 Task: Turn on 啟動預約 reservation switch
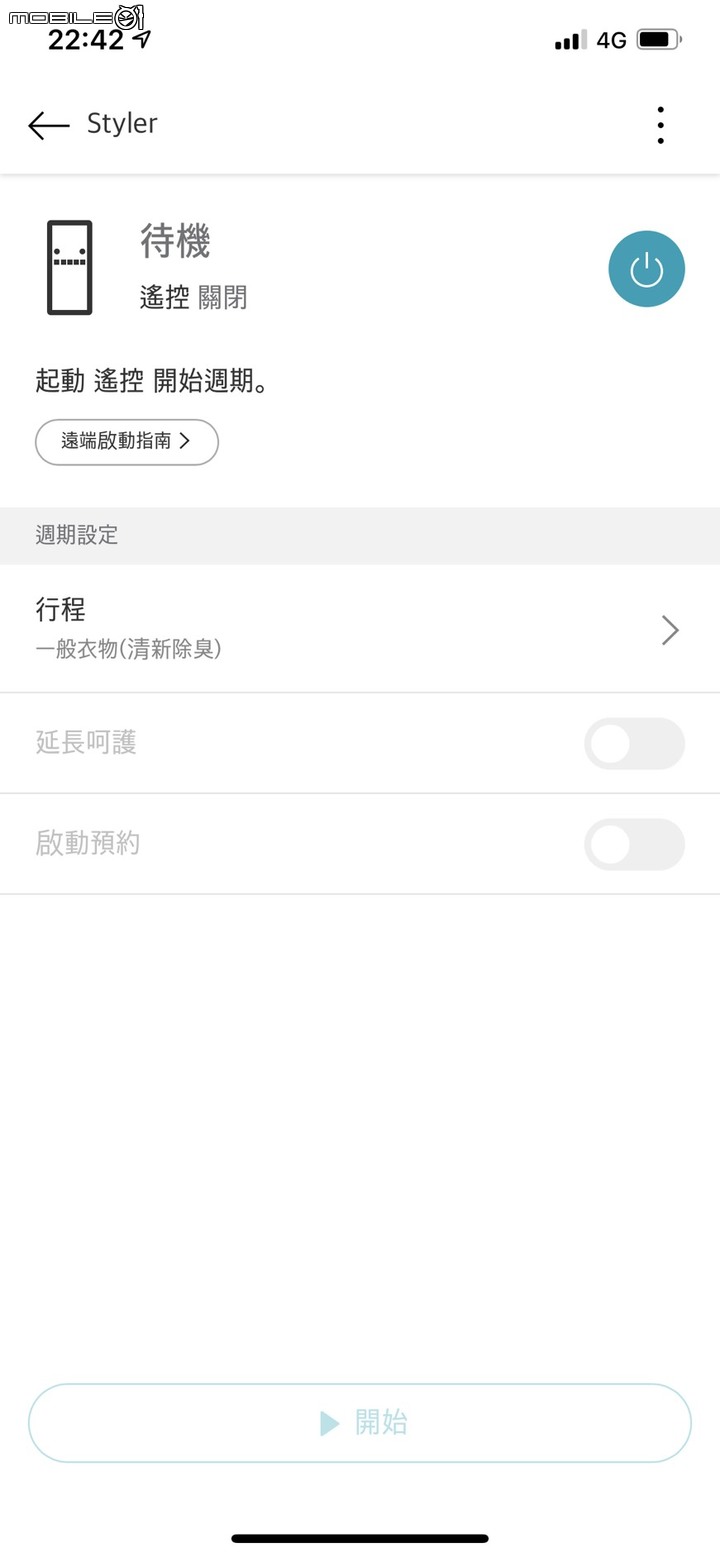634,844
